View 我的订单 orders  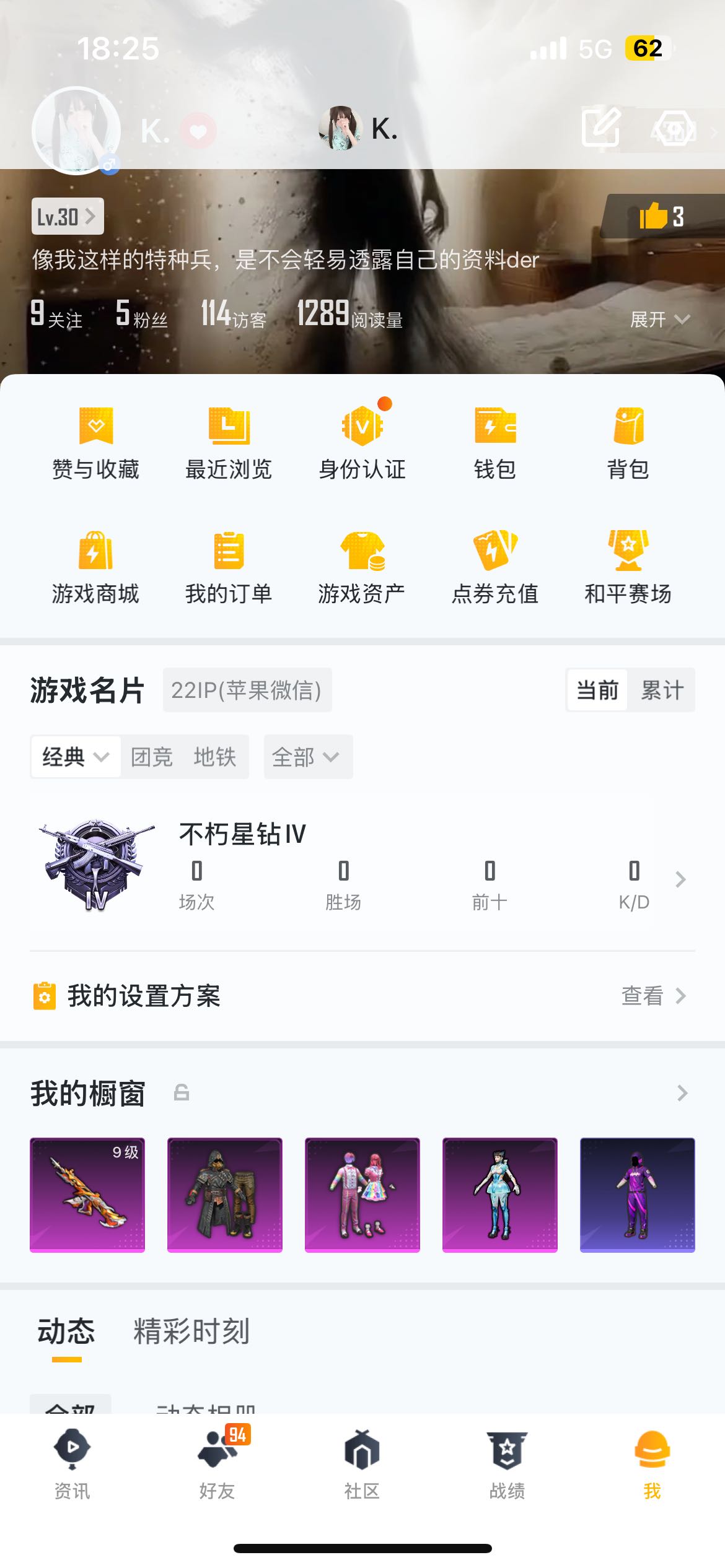click(x=229, y=567)
